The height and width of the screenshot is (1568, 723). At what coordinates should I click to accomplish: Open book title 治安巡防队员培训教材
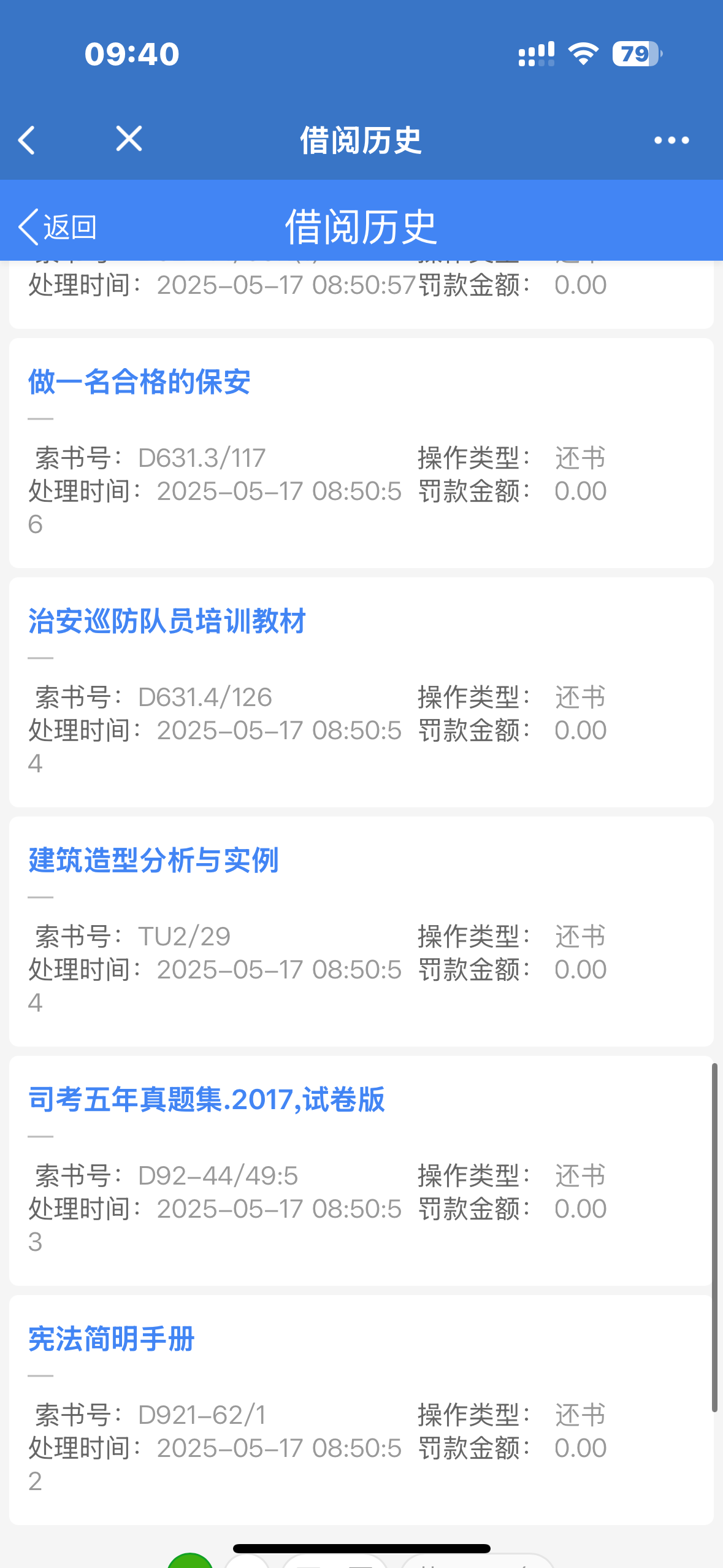tap(167, 621)
